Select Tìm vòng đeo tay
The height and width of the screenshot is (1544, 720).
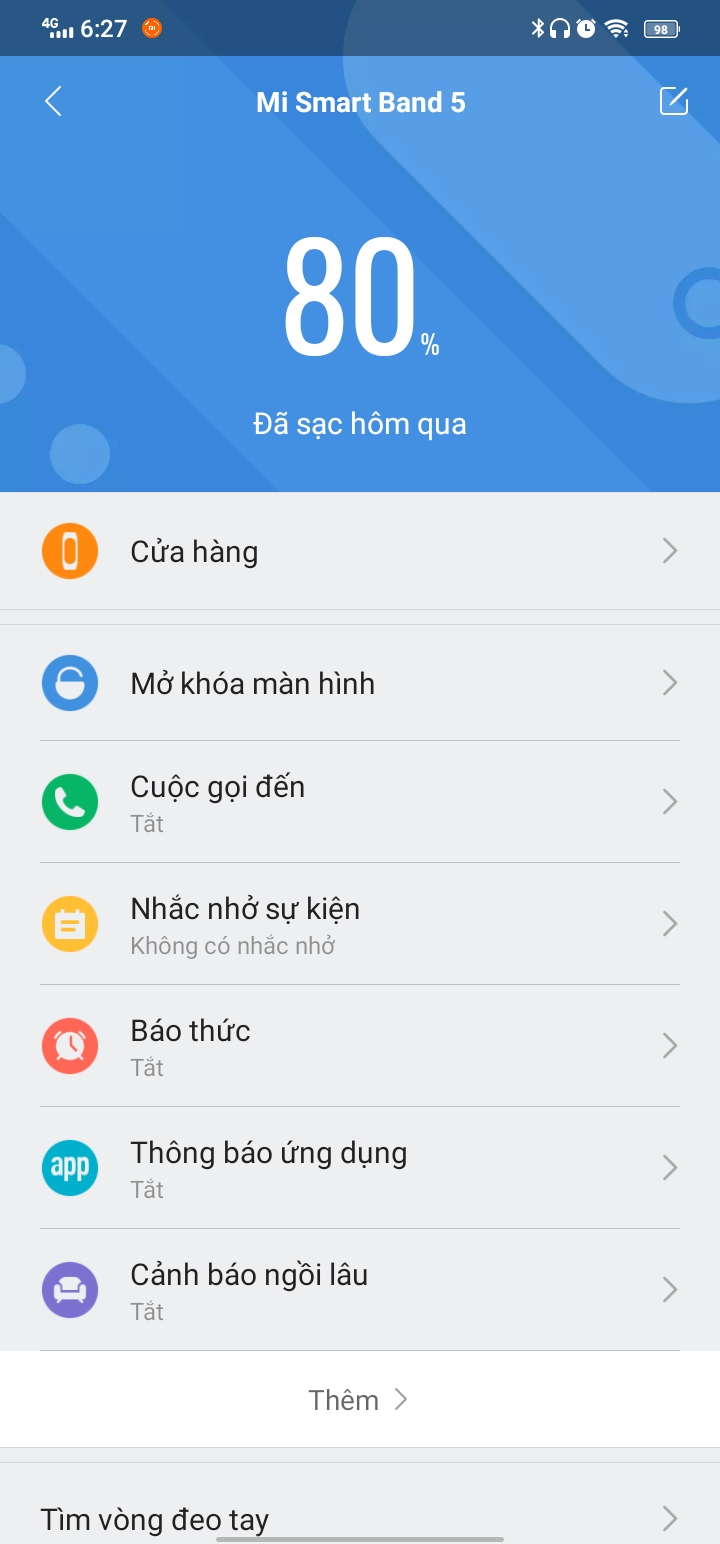[x=360, y=1519]
